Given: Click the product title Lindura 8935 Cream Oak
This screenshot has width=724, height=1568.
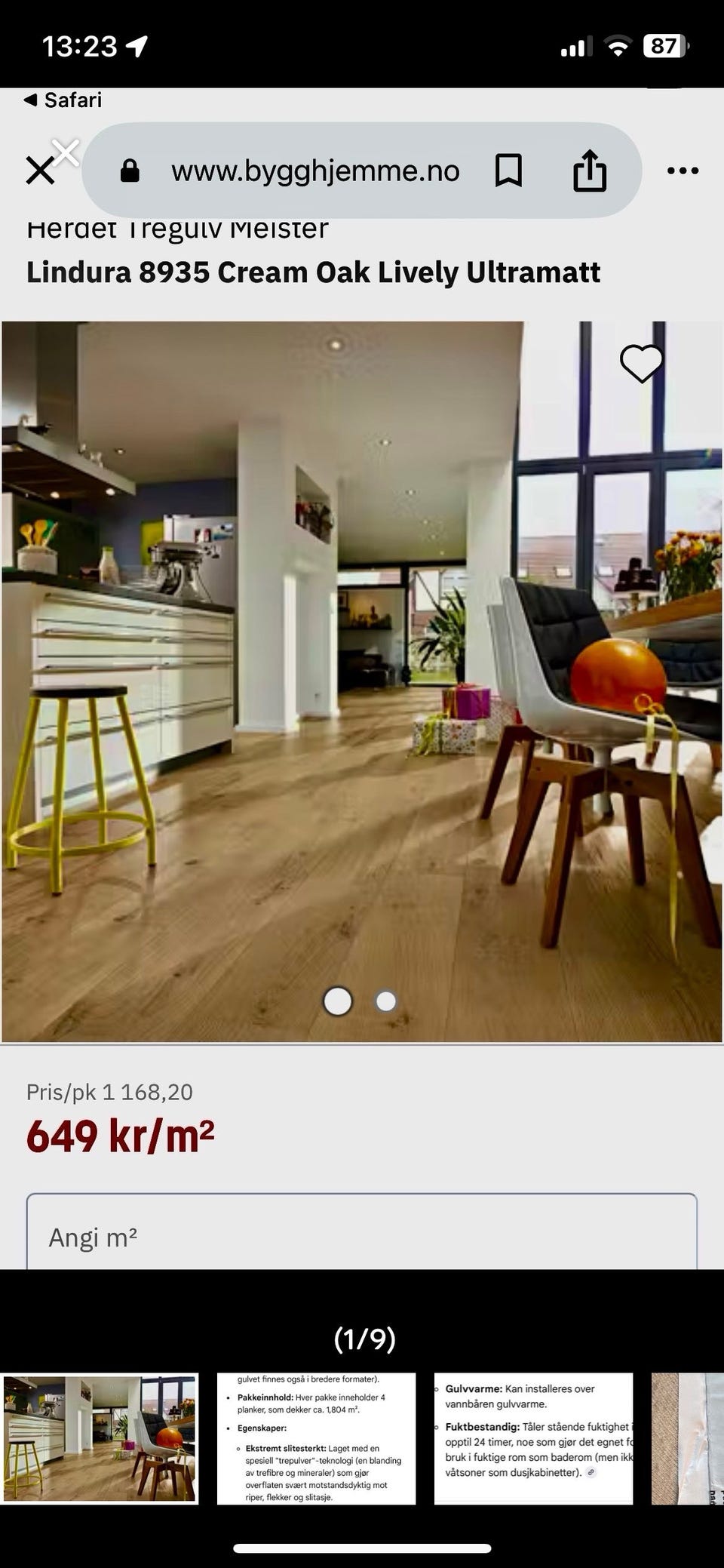Looking at the screenshot, I should point(314,272).
